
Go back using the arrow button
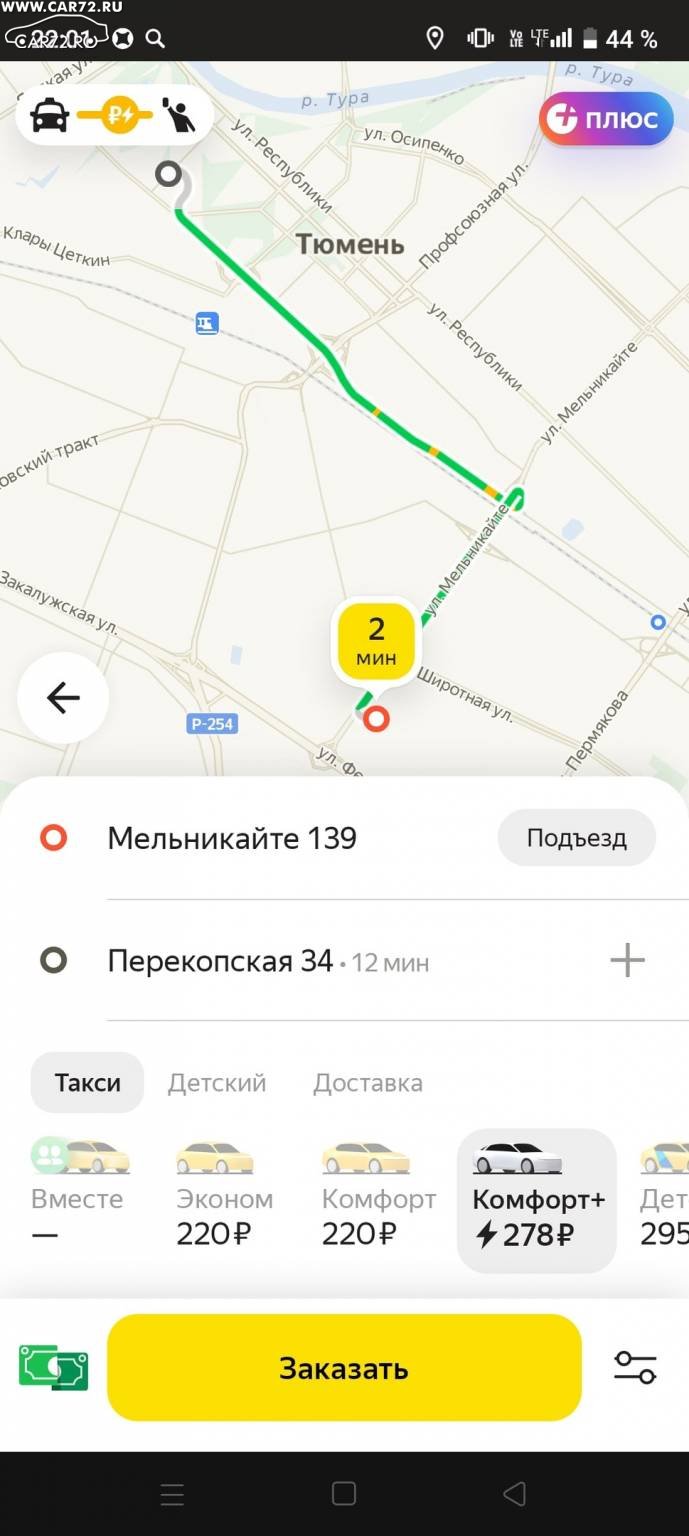[63, 697]
